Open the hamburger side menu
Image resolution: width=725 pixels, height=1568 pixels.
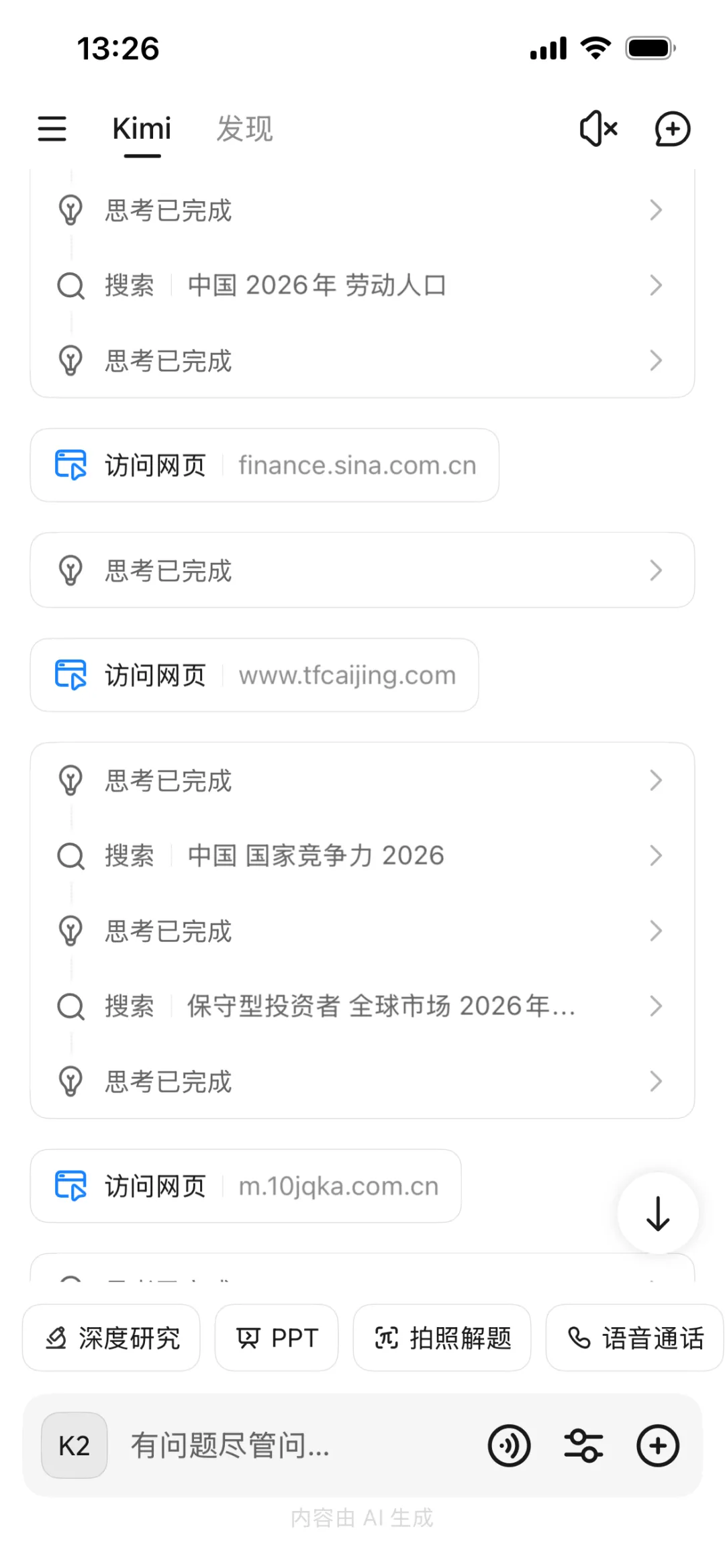[x=52, y=129]
